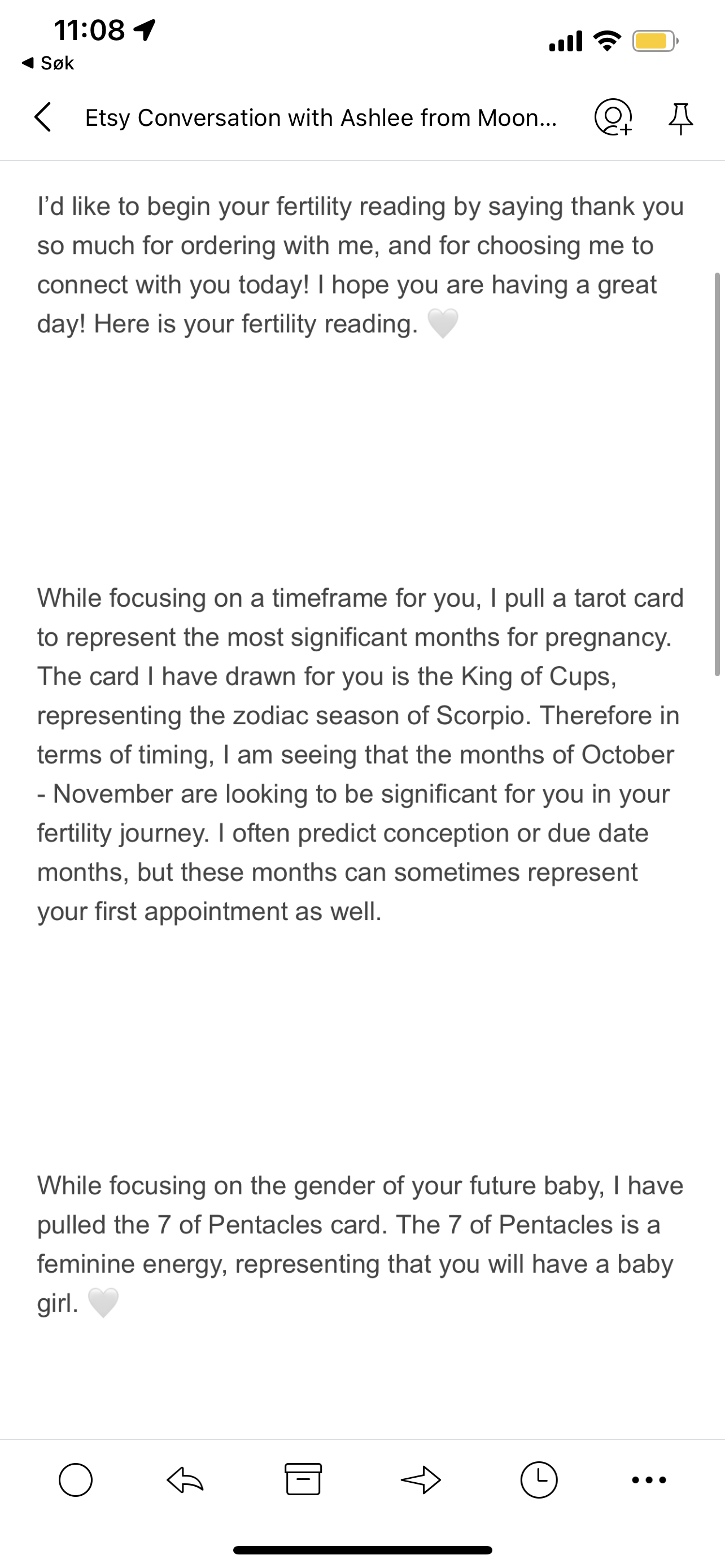Tap the add contact icon
The height and width of the screenshot is (1568, 725).
coord(613,117)
